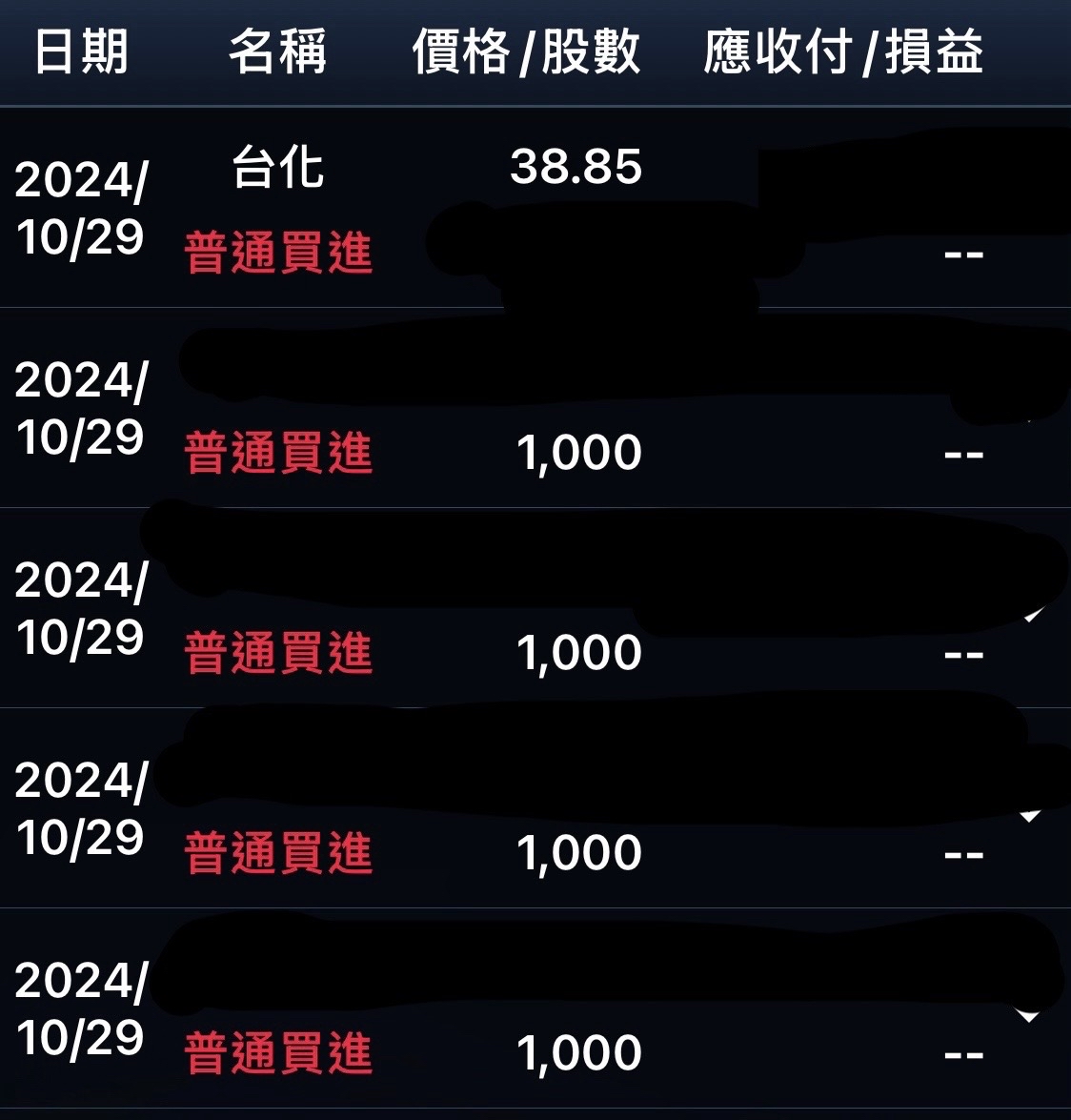Viewport: 1071px width, 1120px height.
Task: Click the 1,000 share count, bottom row
Action: click(x=579, y=1051)
